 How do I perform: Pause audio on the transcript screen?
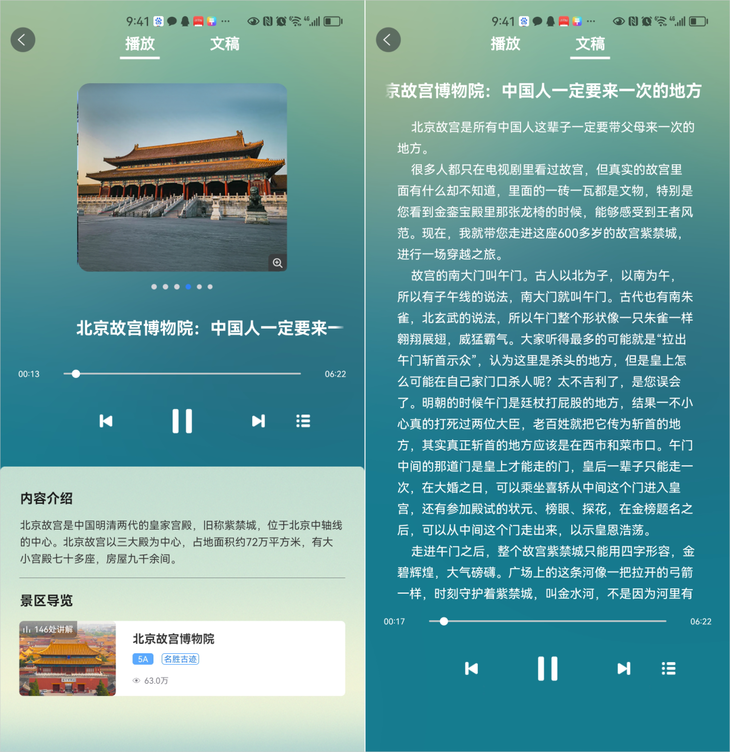[547, 668]
